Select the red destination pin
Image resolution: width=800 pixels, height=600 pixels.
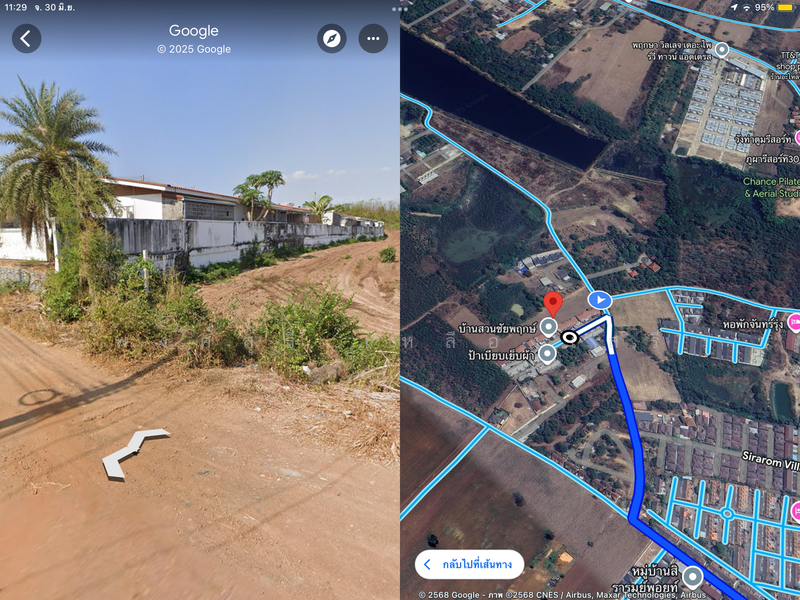[552, 303]
